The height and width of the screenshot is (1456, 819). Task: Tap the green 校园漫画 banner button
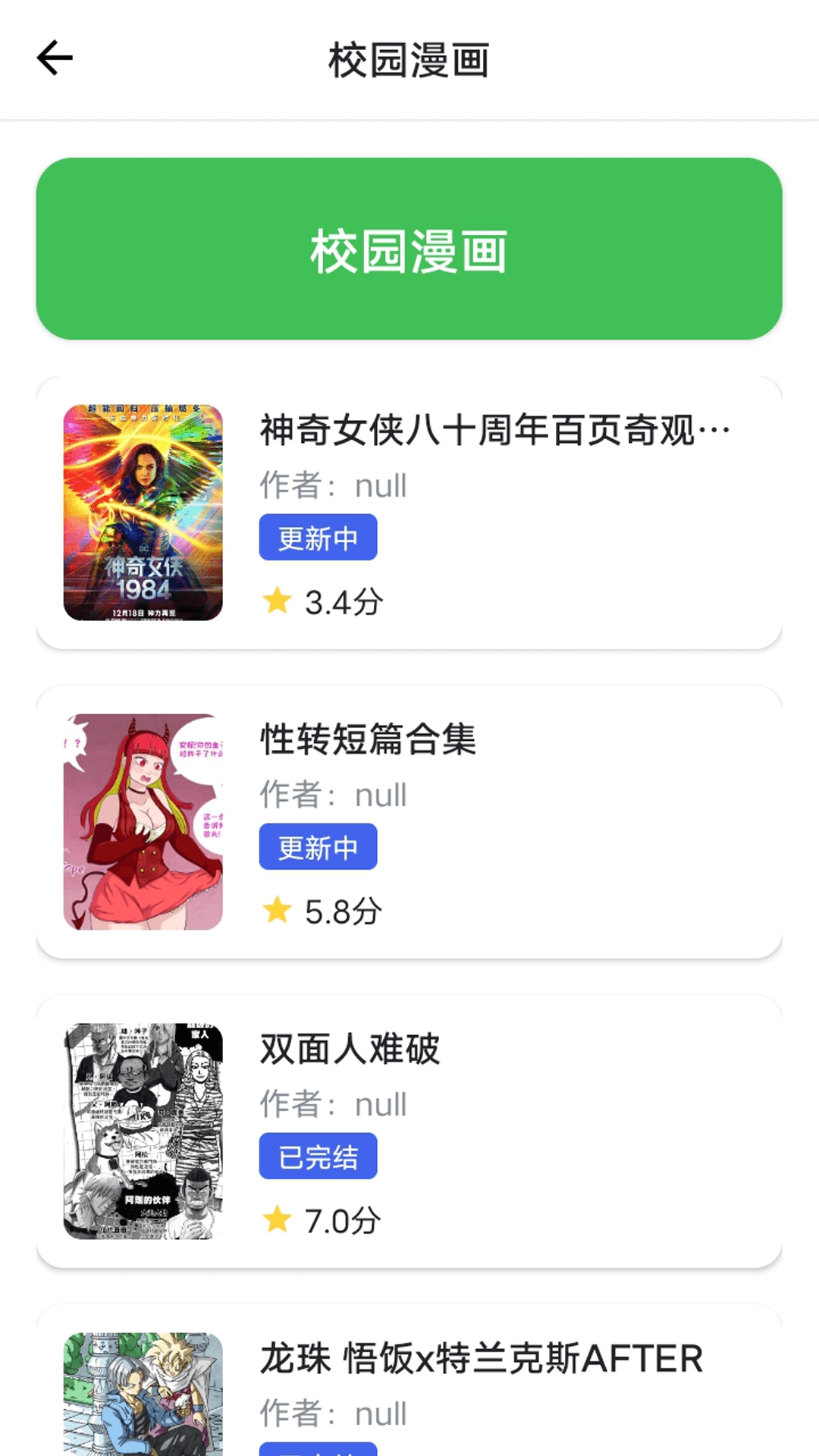pos(409,250)
